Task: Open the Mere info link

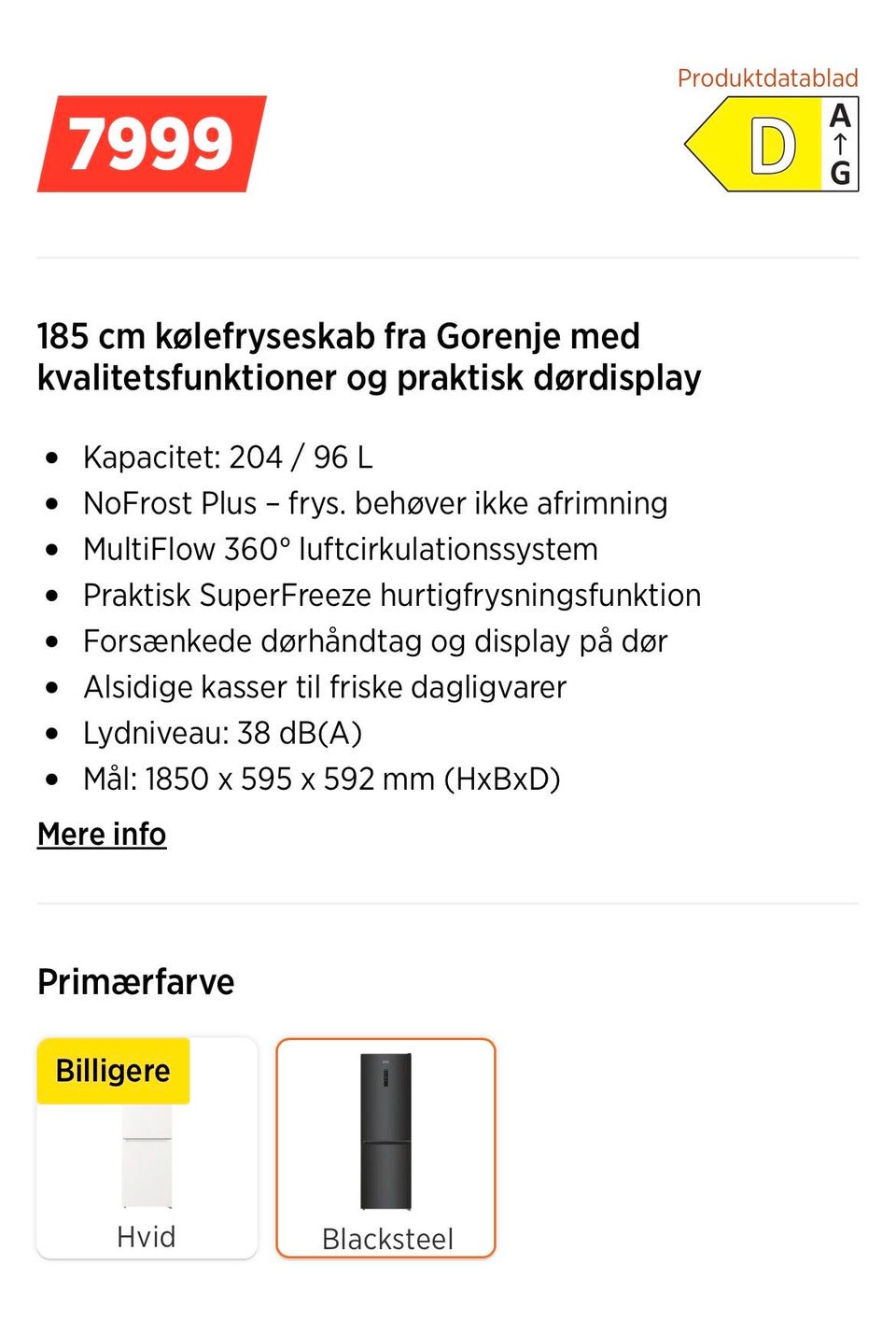Action: 101,833
